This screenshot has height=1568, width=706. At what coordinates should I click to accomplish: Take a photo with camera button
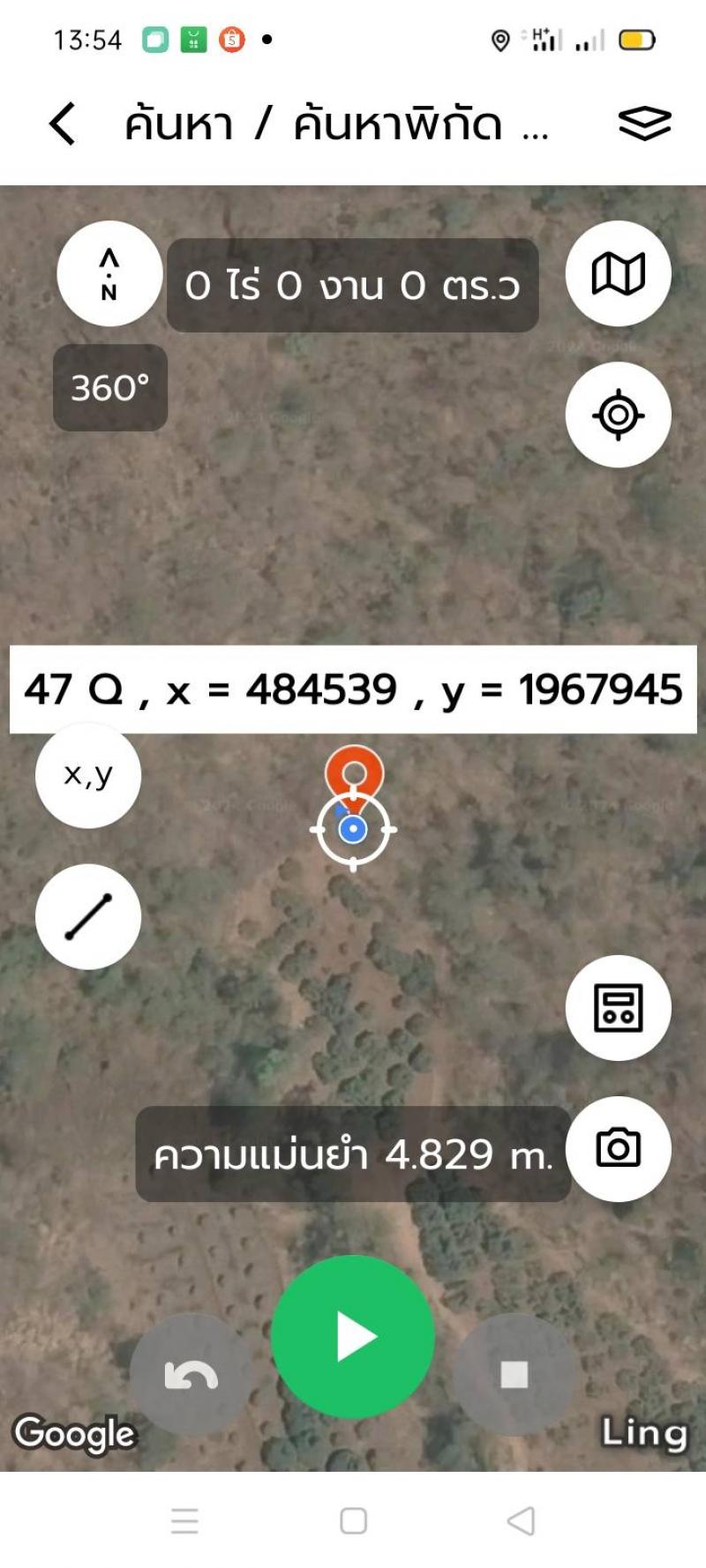click(x=618, y=1148)
